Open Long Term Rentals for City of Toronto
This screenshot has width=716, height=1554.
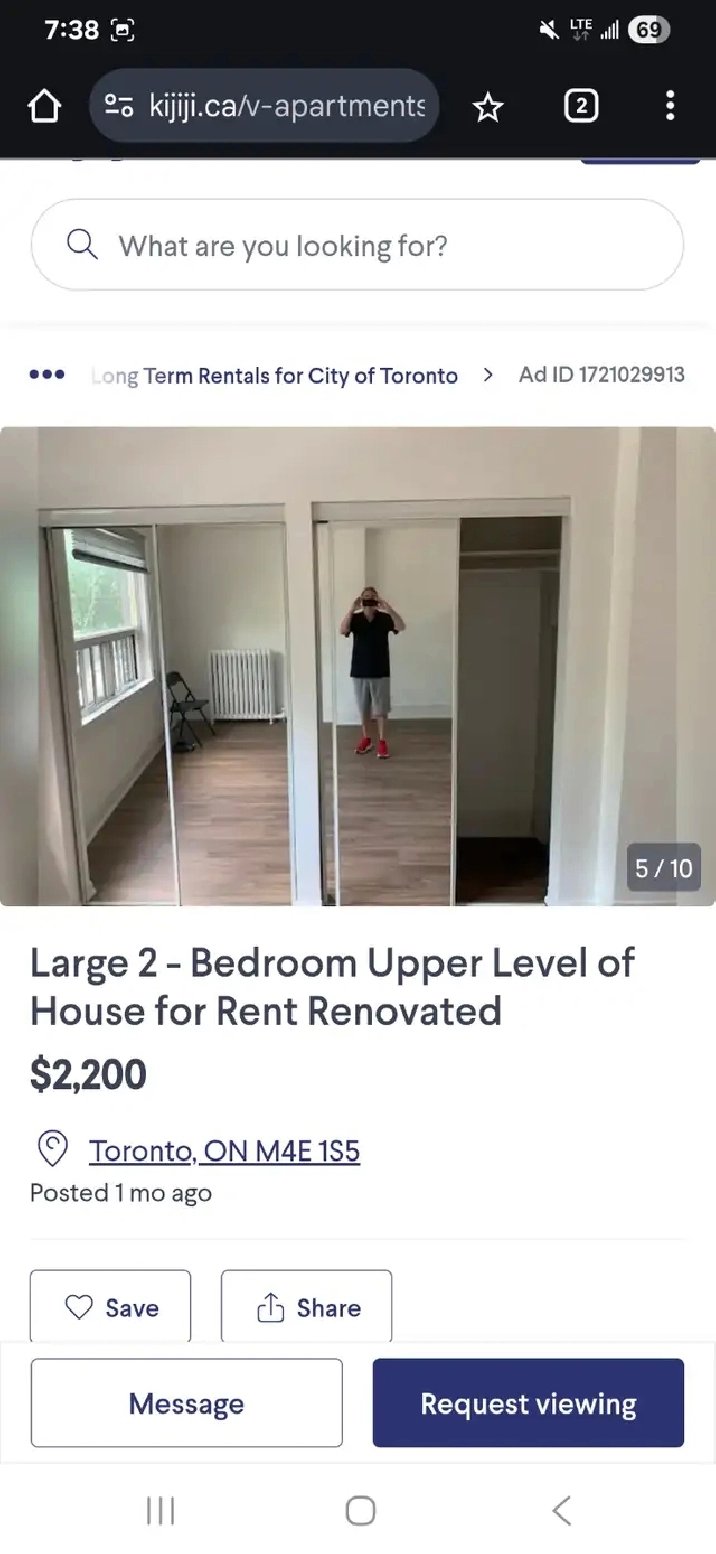click(x=275, y=376)
